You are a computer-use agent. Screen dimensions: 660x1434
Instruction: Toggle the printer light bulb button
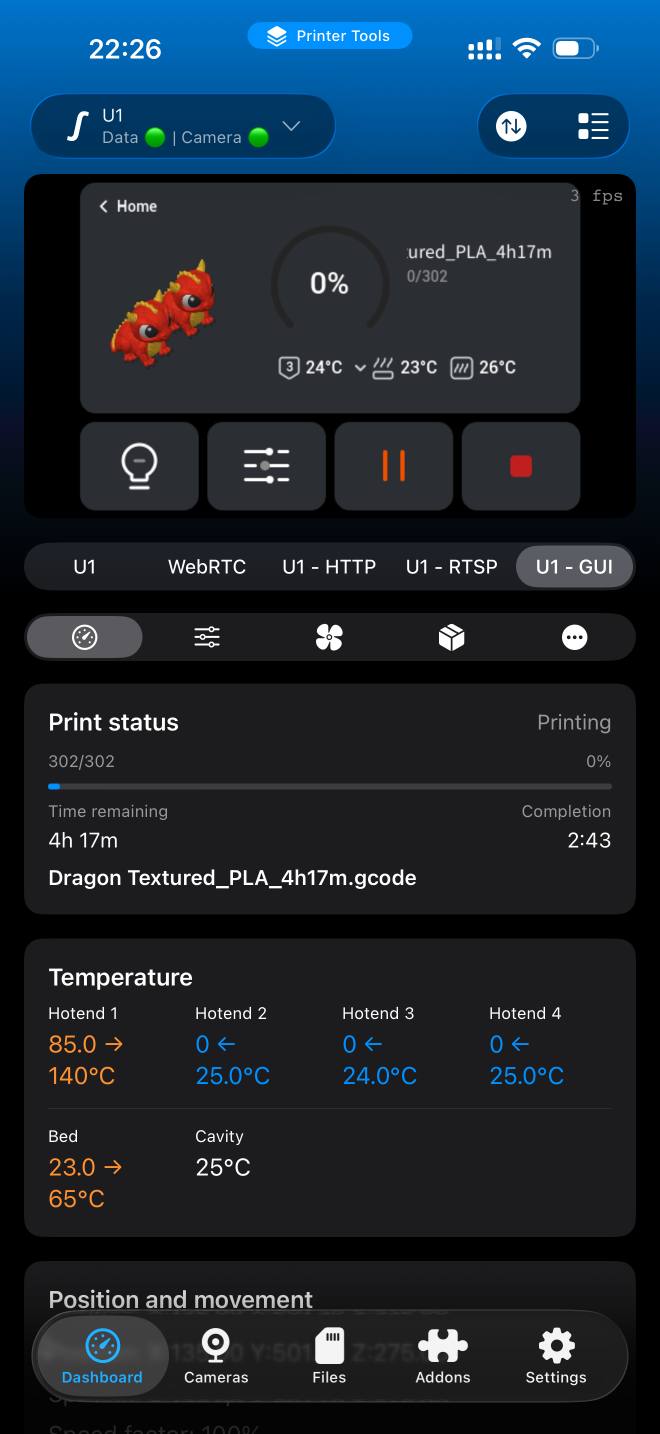point(139,466)
